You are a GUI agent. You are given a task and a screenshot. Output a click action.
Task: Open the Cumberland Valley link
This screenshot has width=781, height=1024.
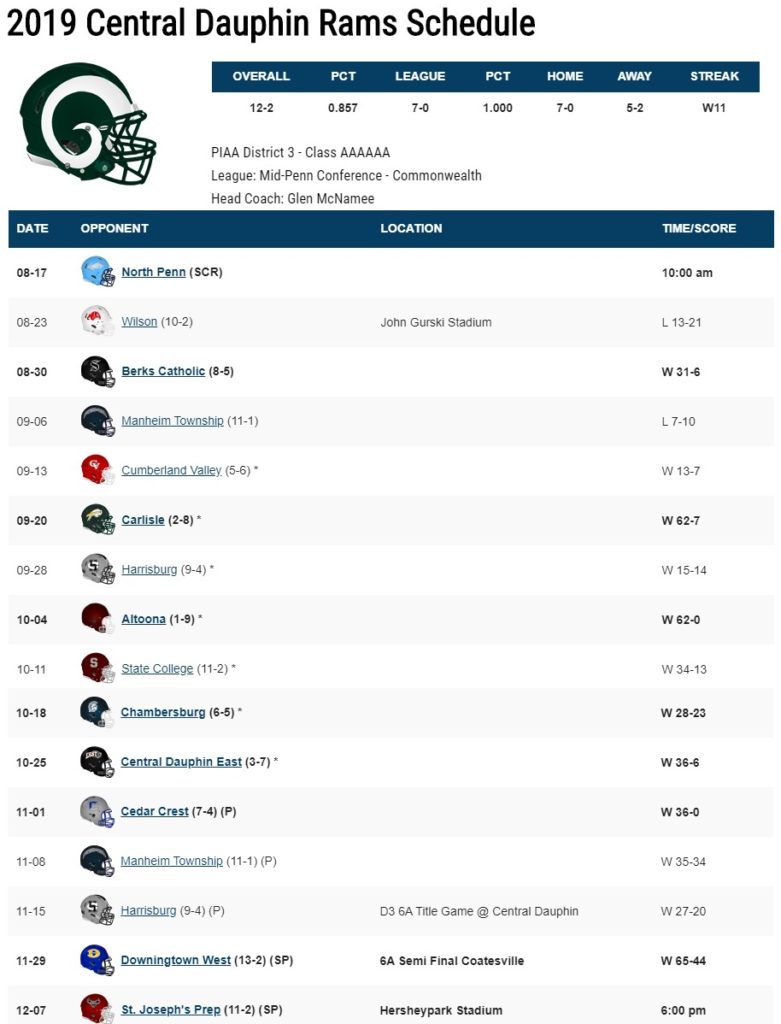click(x=171, y=470)
